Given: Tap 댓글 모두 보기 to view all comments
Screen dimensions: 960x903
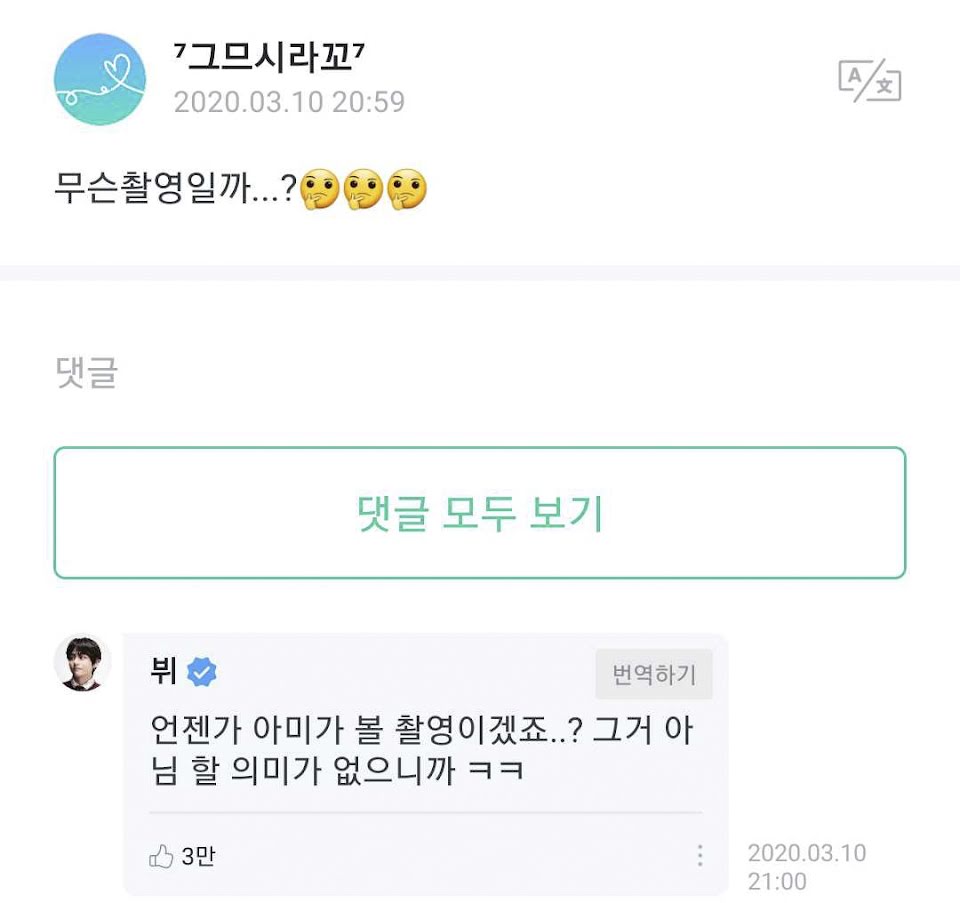Looking at the screenshot, I should tap(480, 512).
